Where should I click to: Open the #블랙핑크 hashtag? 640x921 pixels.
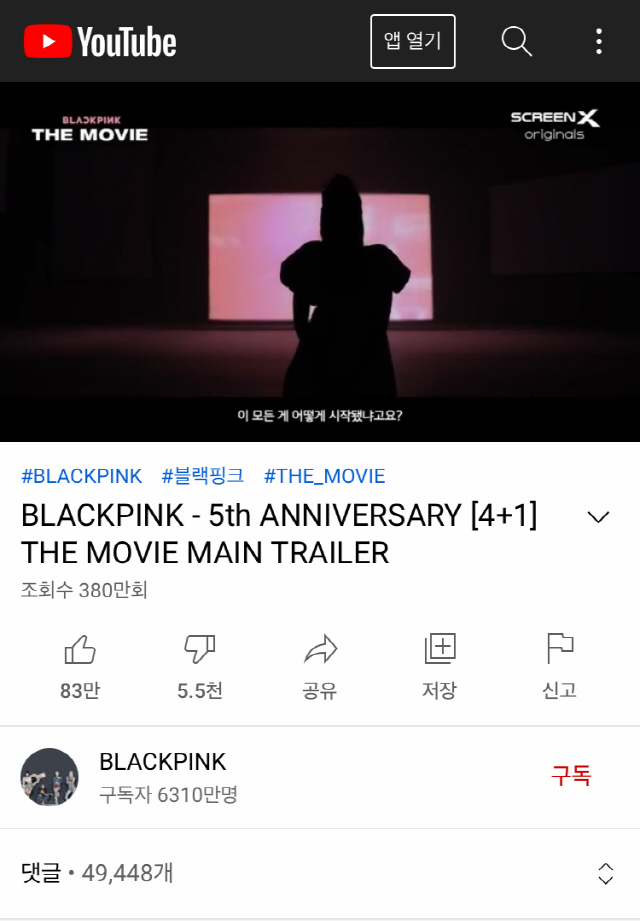point(202,476)
